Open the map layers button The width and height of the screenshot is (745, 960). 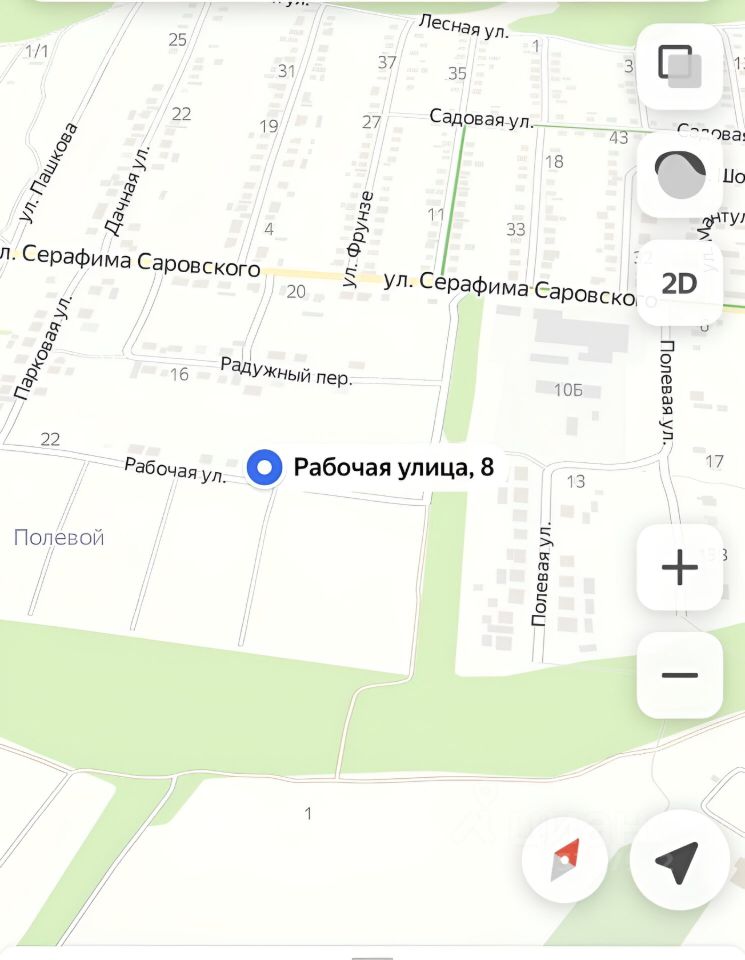click(680, 67)
